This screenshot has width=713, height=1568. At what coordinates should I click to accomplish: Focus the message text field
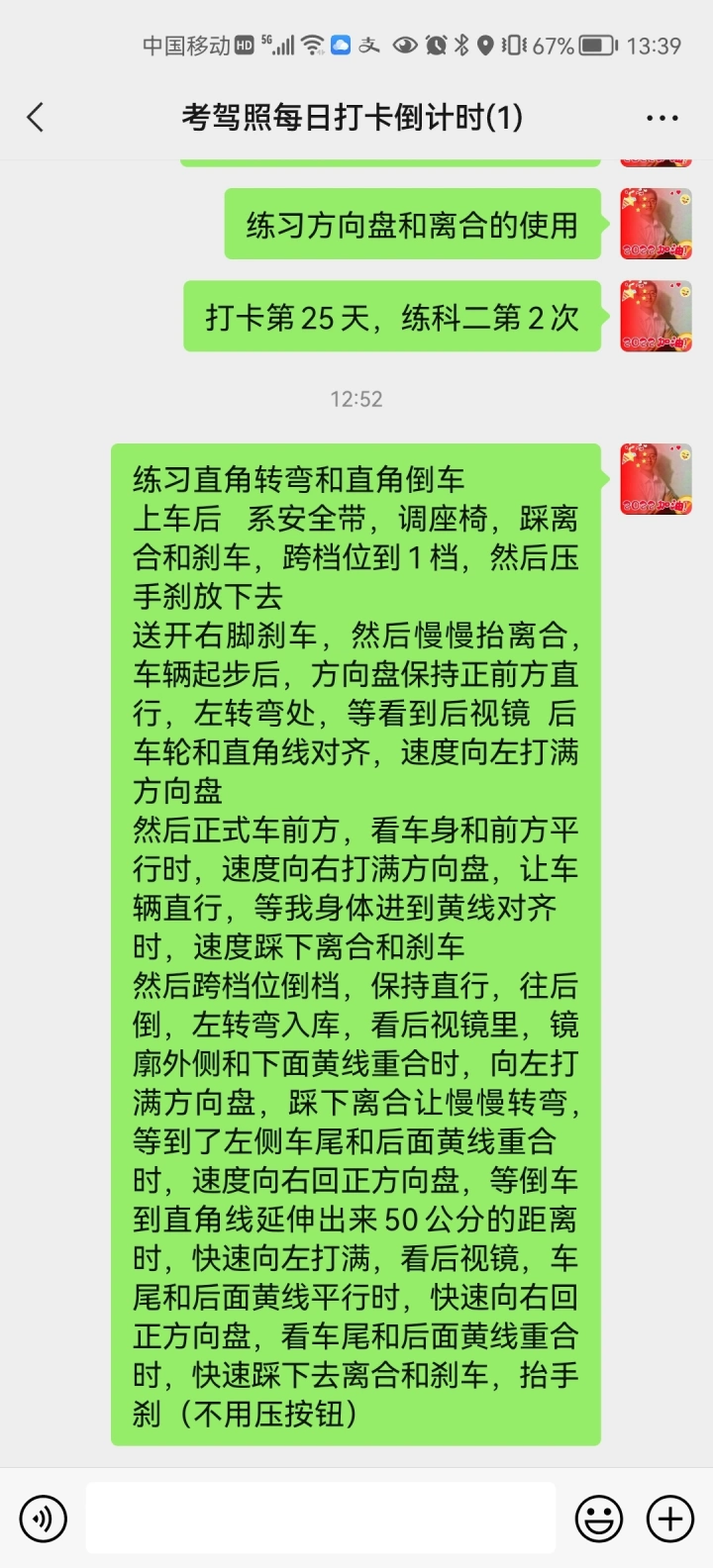point(321,1519)
